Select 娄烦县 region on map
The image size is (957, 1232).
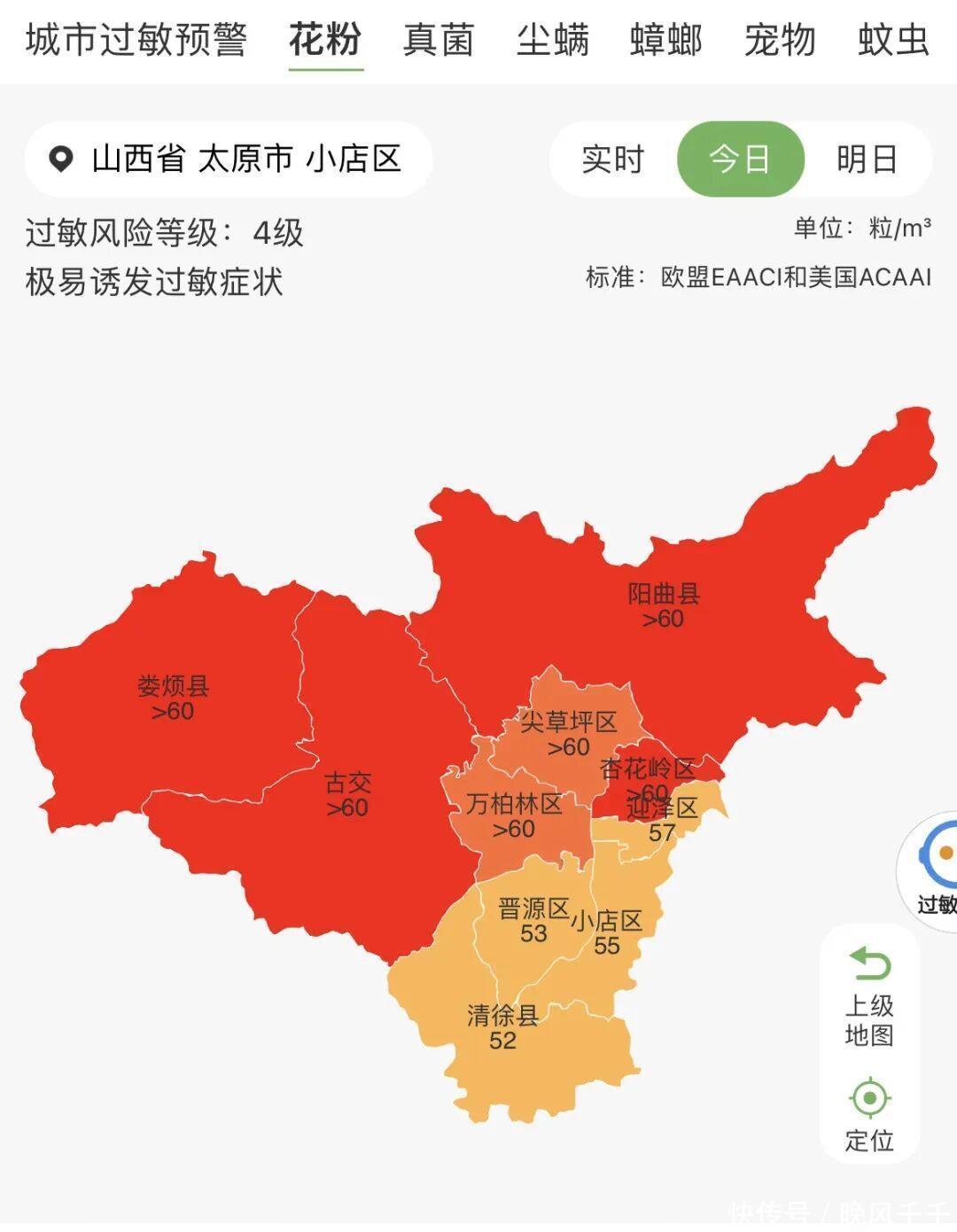[173, 698]
